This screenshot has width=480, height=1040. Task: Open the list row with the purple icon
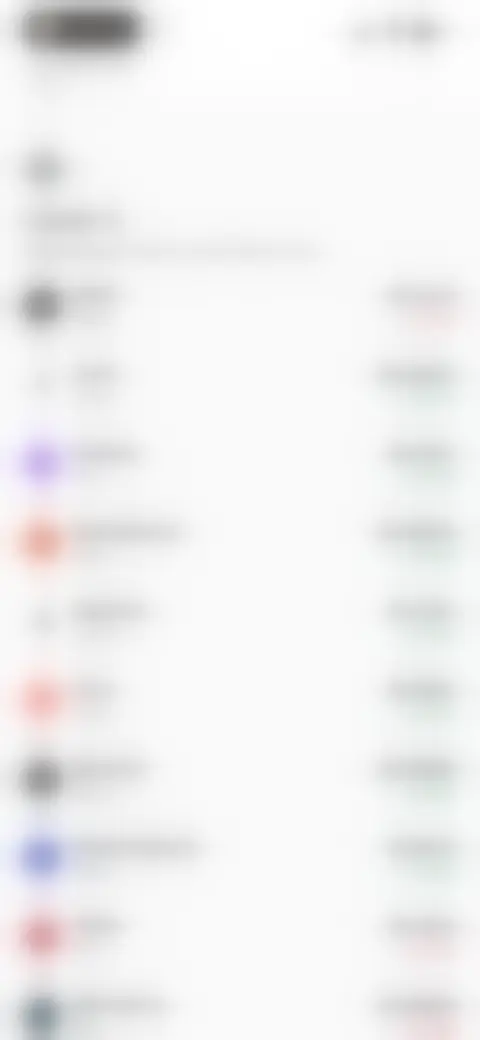[240, 462]
